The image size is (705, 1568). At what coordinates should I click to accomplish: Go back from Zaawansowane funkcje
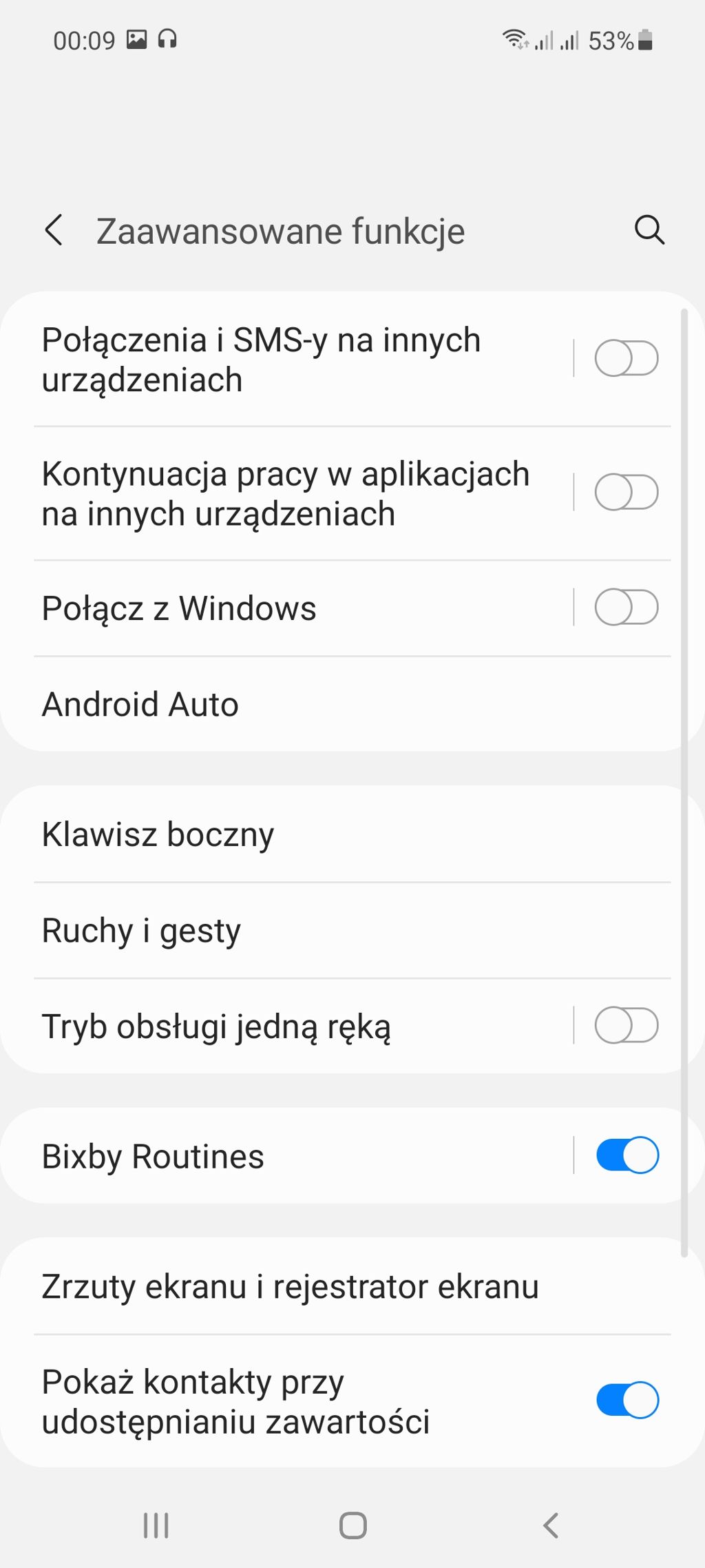point(54,230)
